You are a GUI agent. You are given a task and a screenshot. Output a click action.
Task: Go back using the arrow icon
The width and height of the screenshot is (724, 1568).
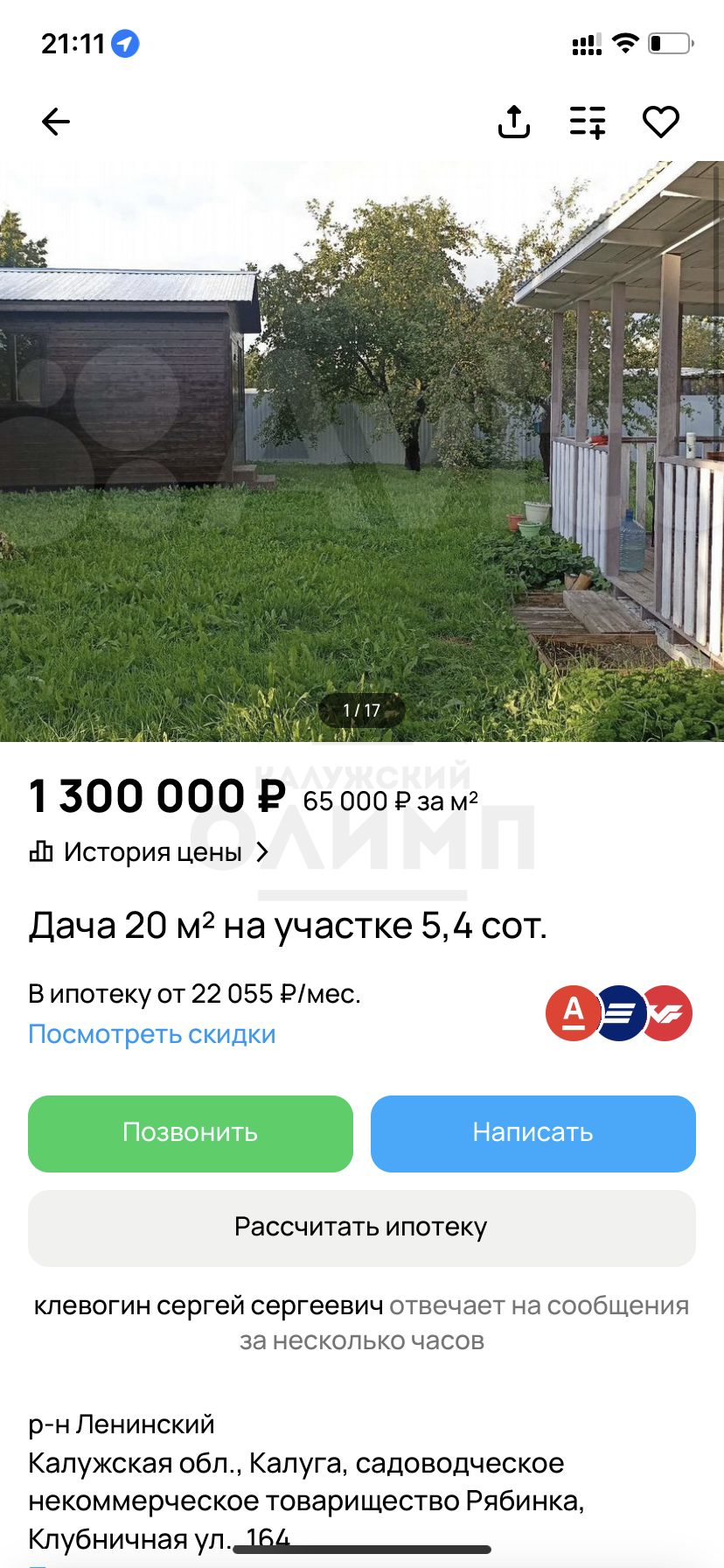click(56, 122)
